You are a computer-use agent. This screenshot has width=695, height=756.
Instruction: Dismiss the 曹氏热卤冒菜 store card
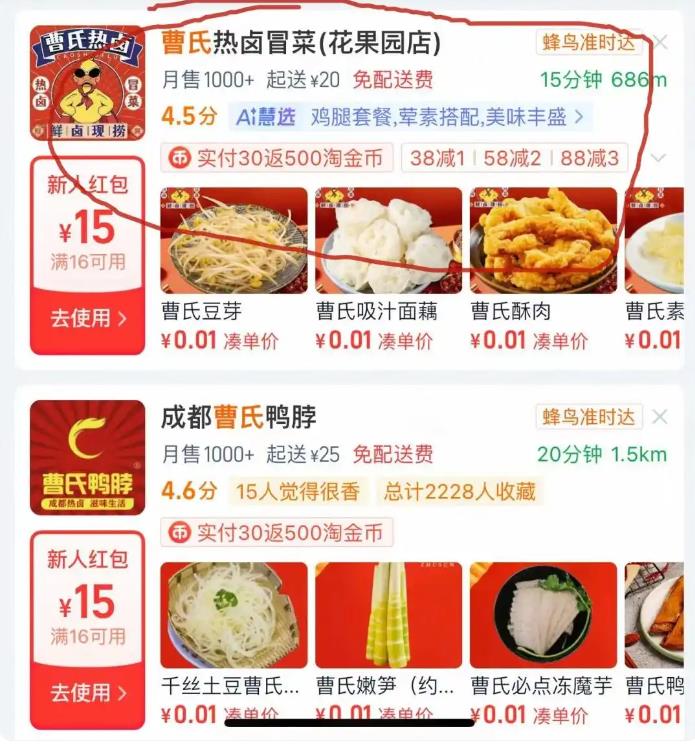click(x=660, y=43)
